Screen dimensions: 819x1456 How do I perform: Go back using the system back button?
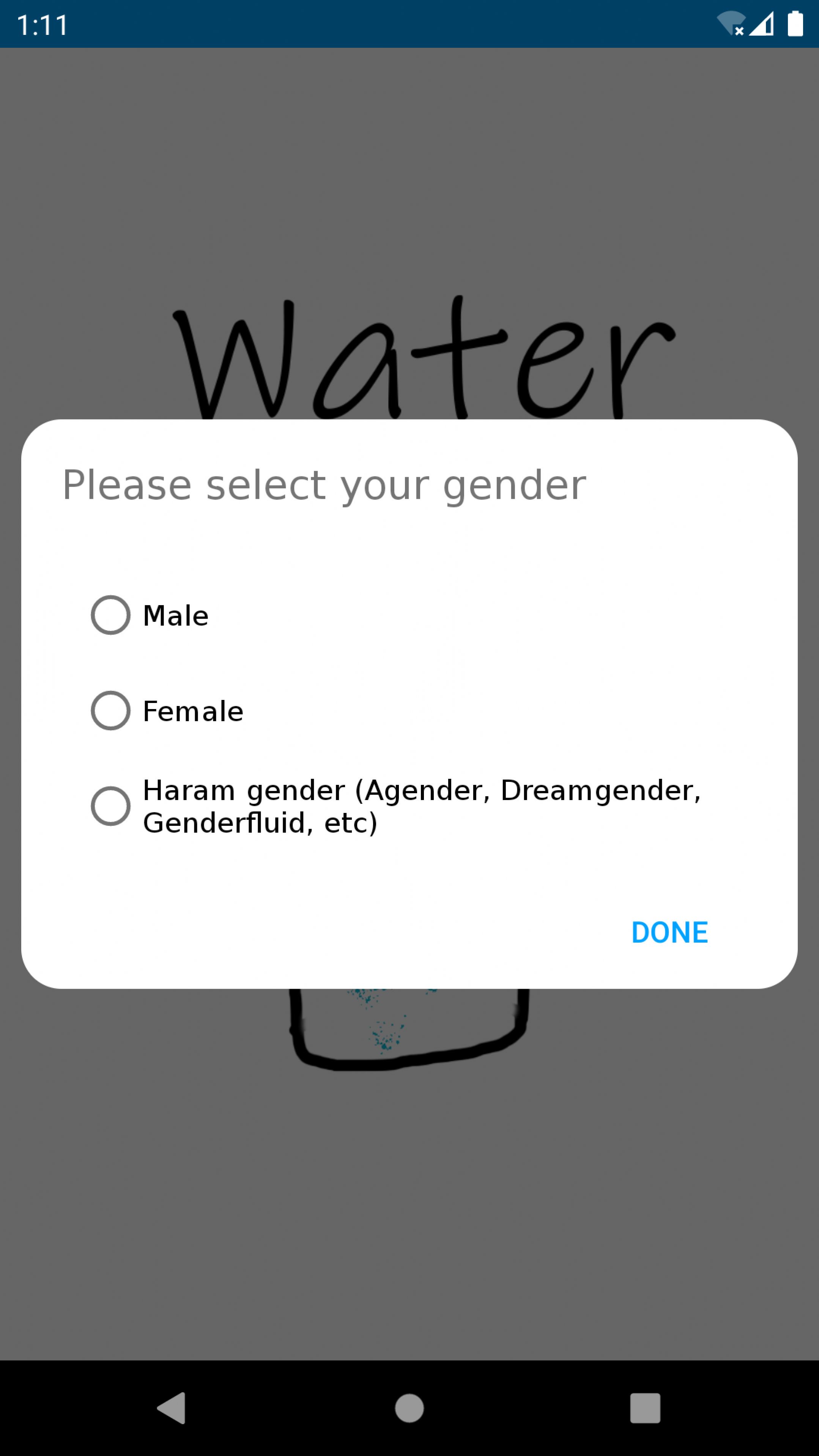(172, 1407)
